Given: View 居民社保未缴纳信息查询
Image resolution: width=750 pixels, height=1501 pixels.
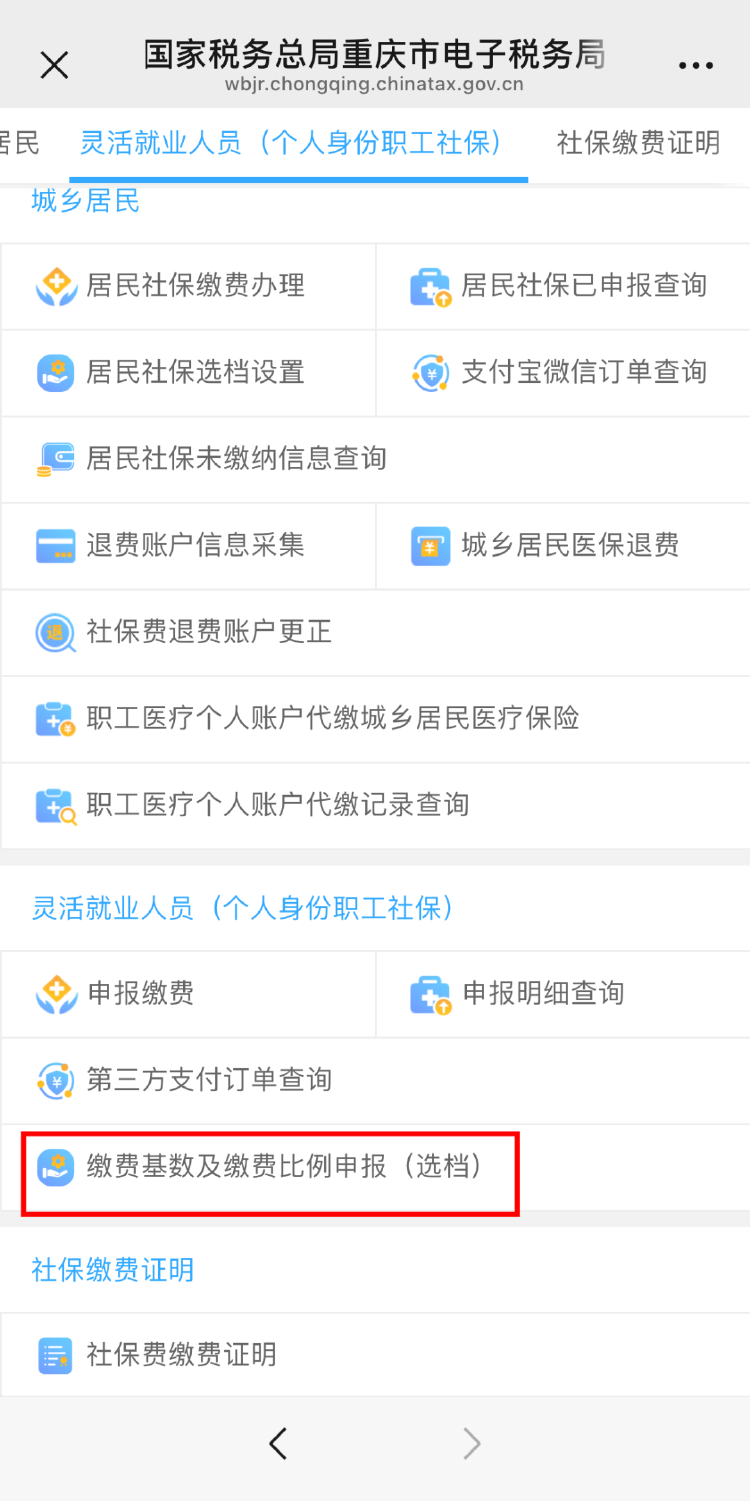Looking at the screenshot, I should point(236,459).
